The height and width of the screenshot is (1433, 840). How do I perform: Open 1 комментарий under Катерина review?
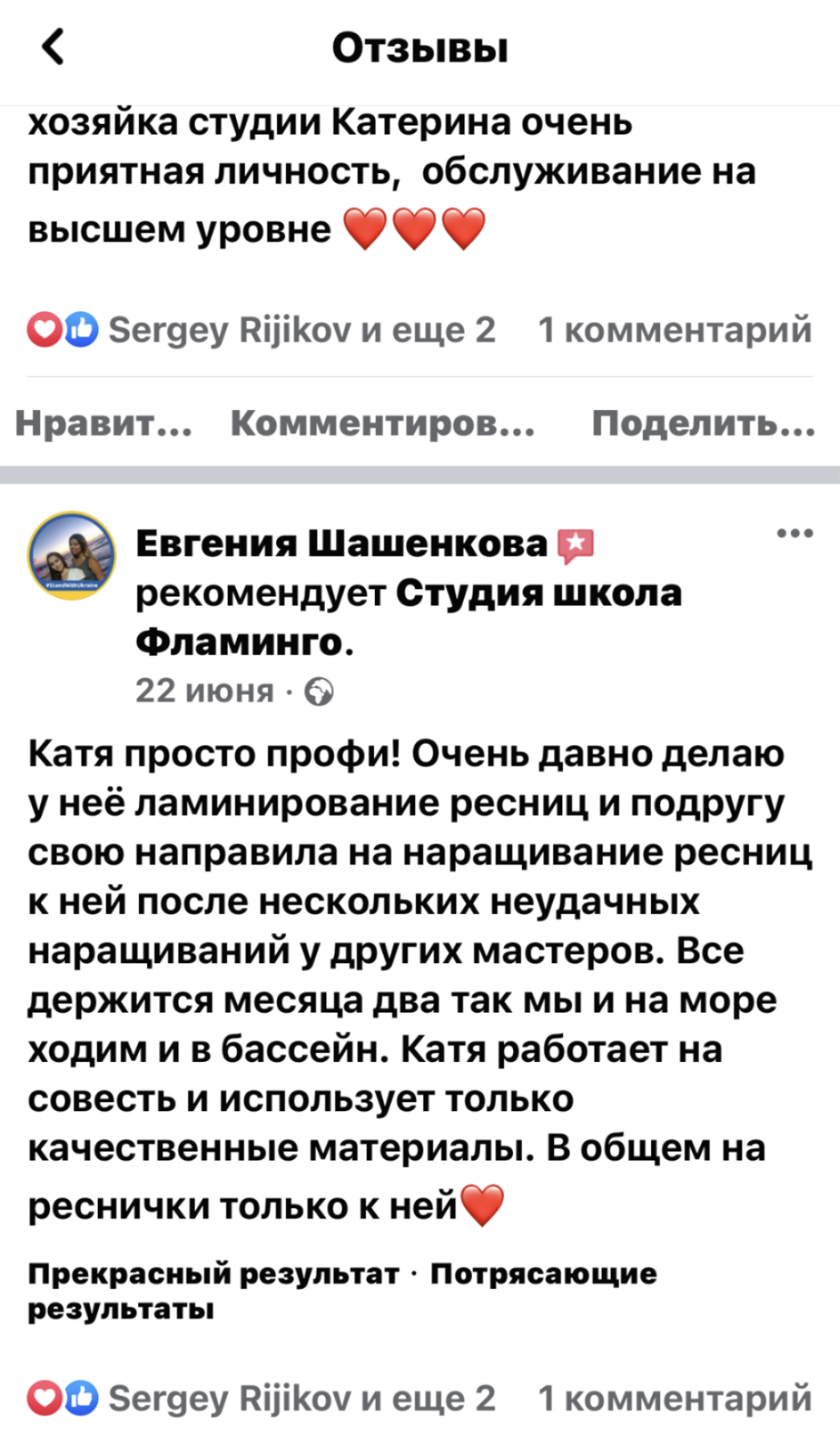point(674,329)
